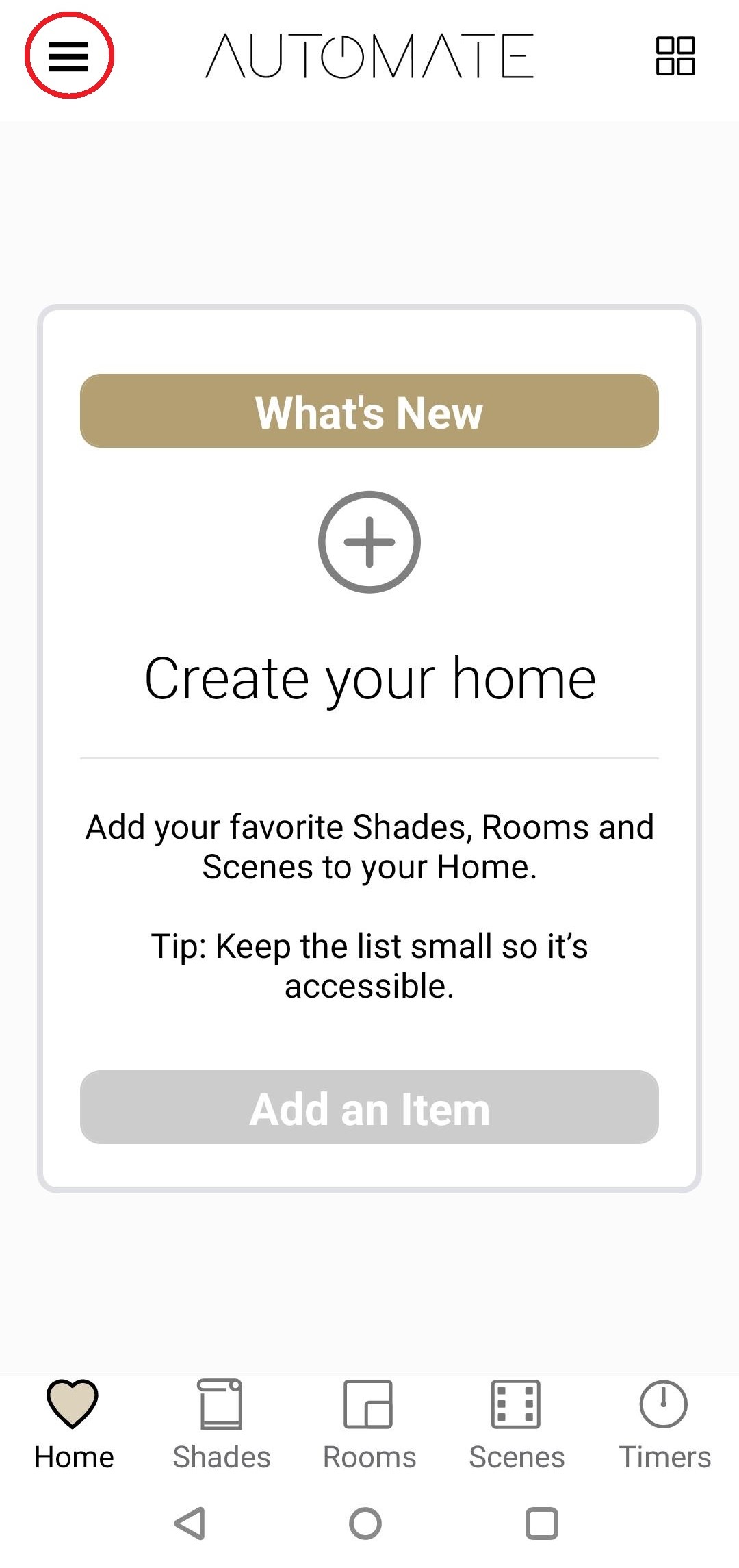
Task: Open the Timers tab
Action: [664, 1425]
